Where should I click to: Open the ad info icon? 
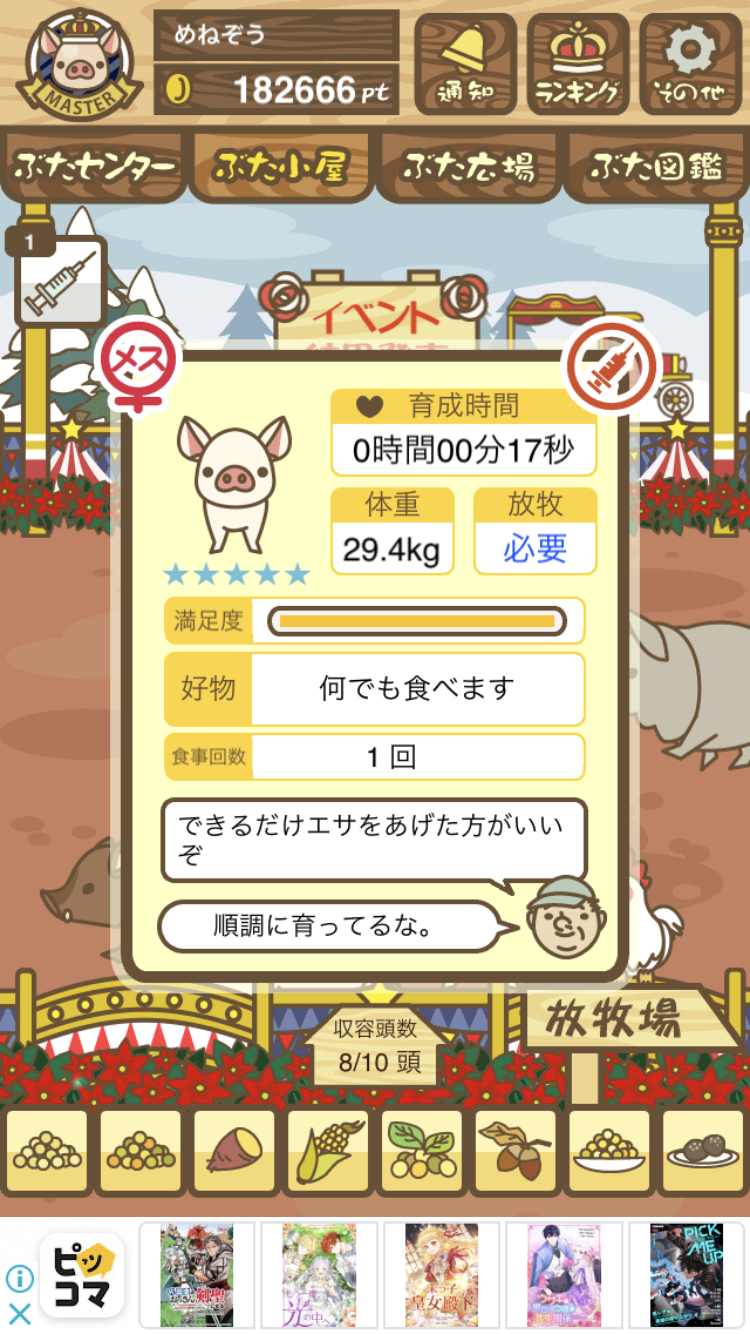coord(19,1278)
